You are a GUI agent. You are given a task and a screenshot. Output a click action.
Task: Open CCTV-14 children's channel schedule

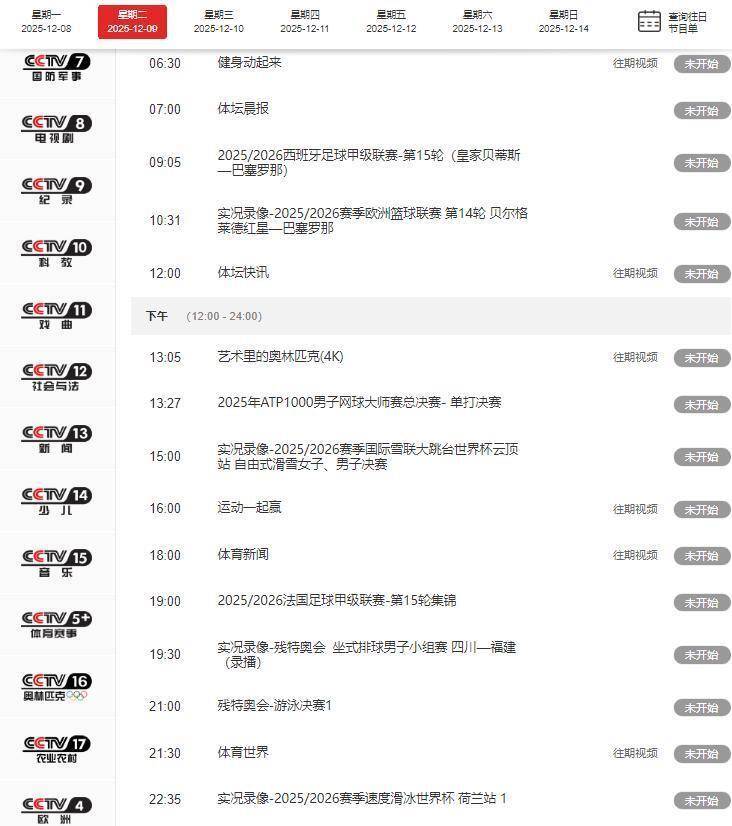(x=57, y=500)
